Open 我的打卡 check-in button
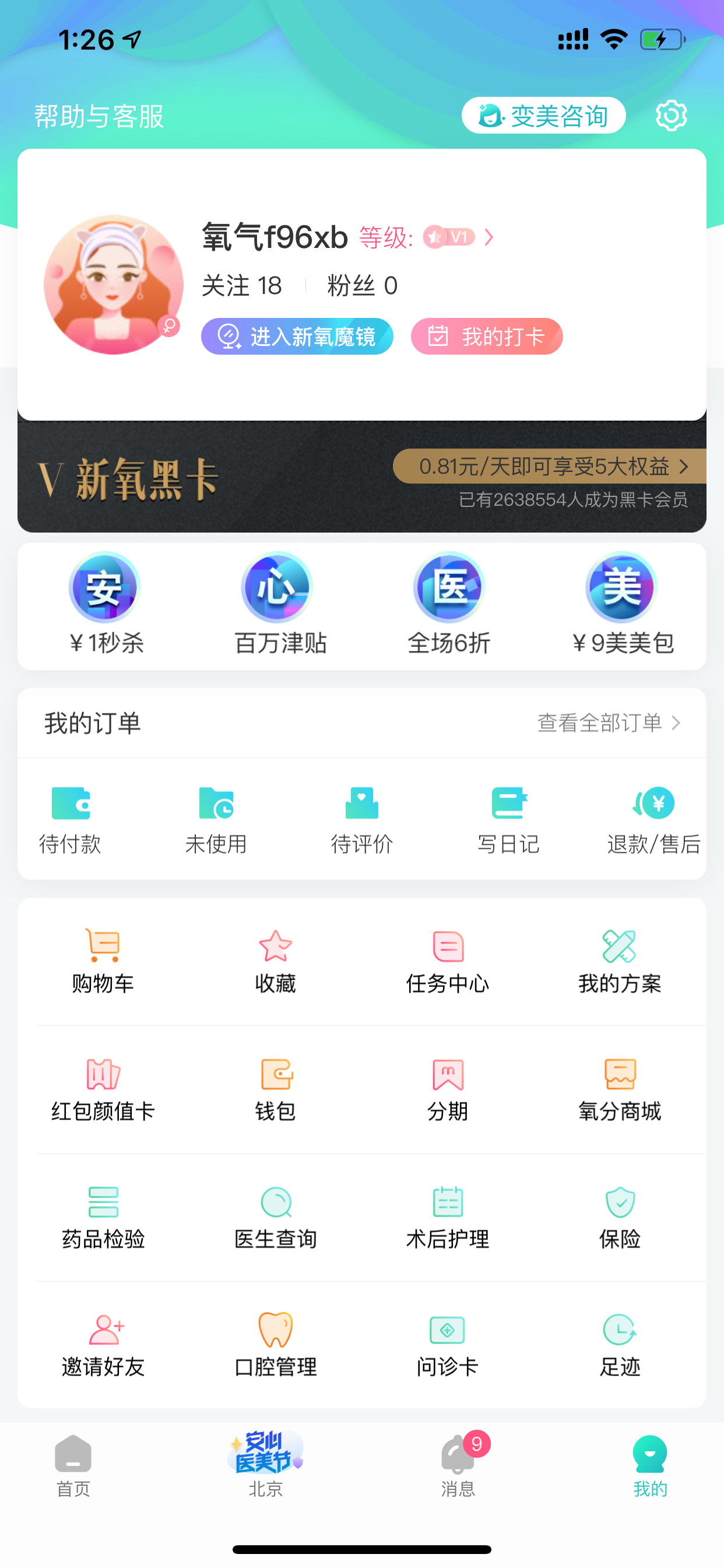 coord(487,337)
